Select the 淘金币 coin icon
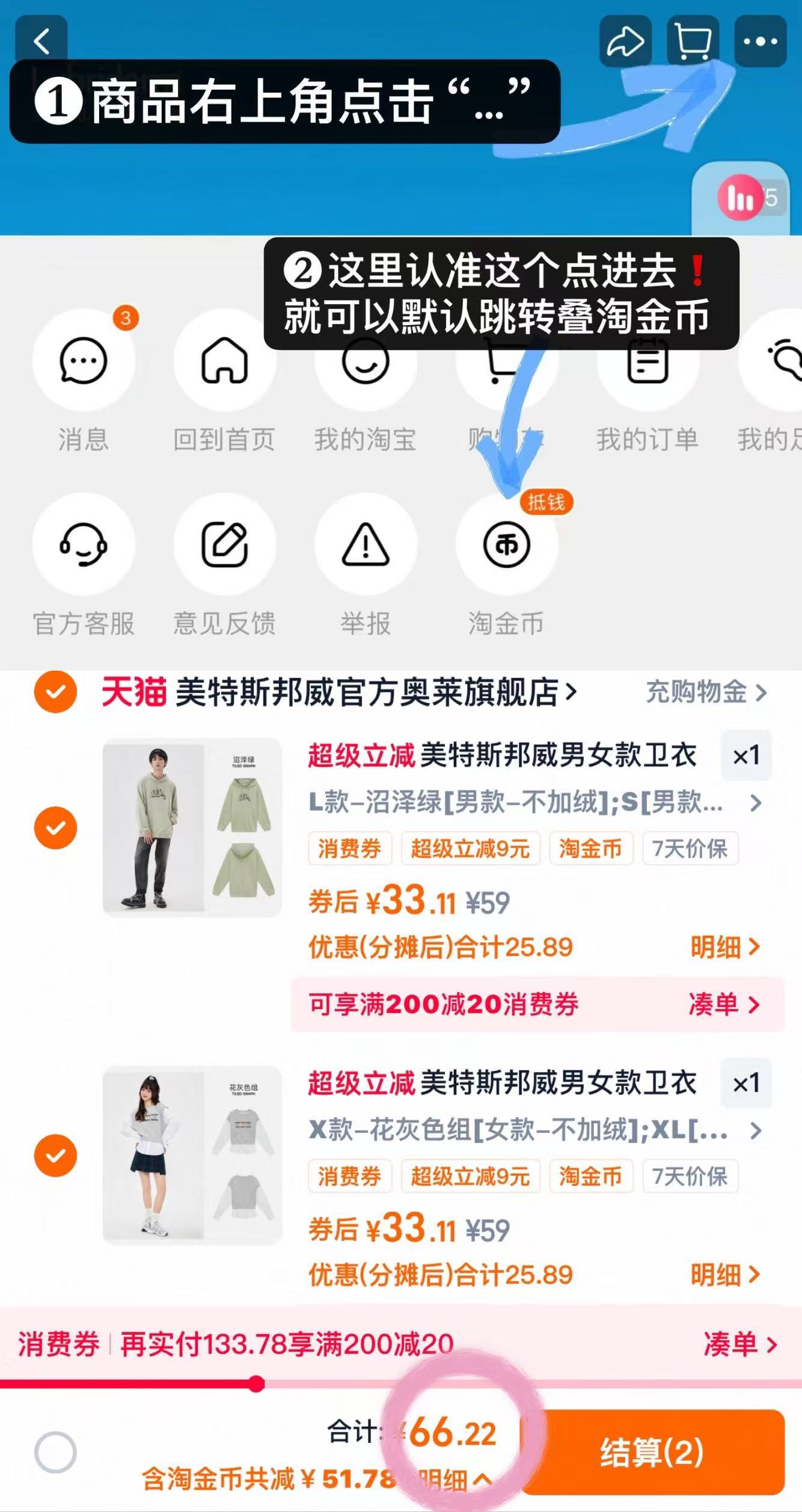 [506, 544]
